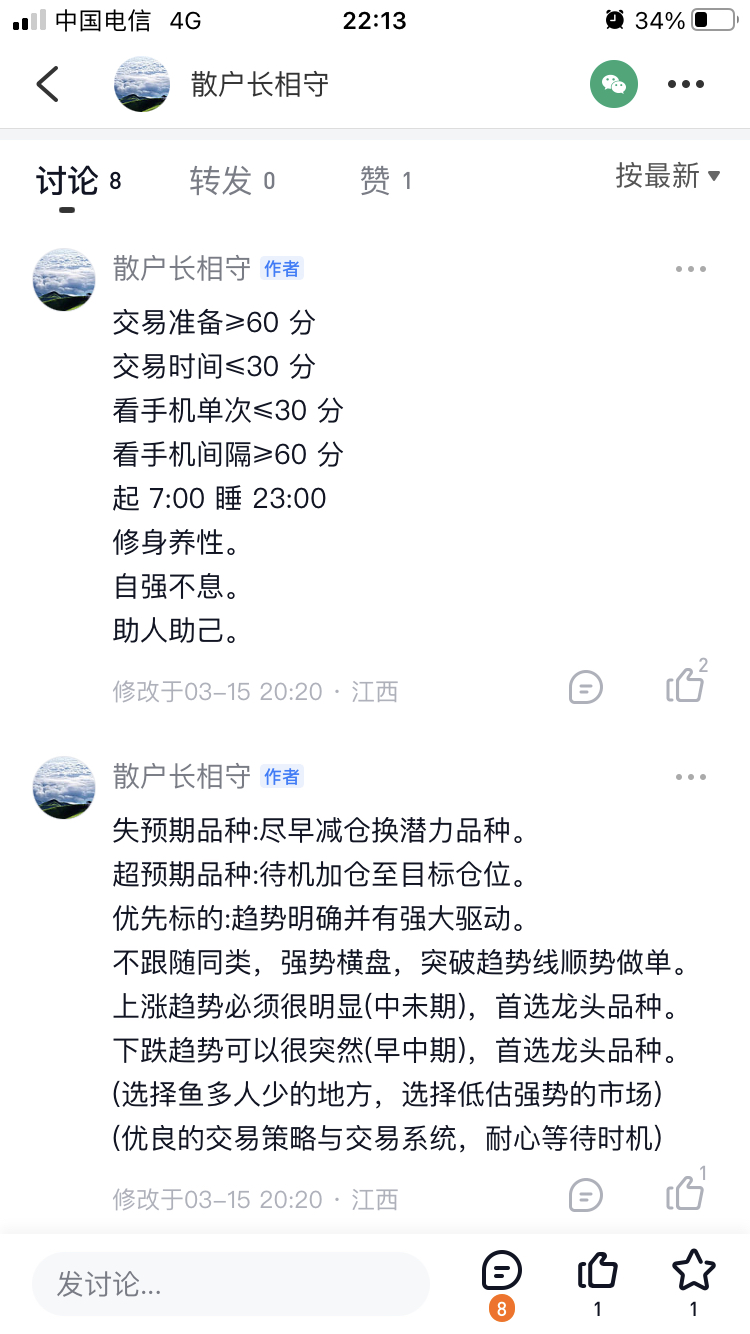Go back using the top-left arrow
This screenshot has width=750, height=1334.
(x=48, y=84)
